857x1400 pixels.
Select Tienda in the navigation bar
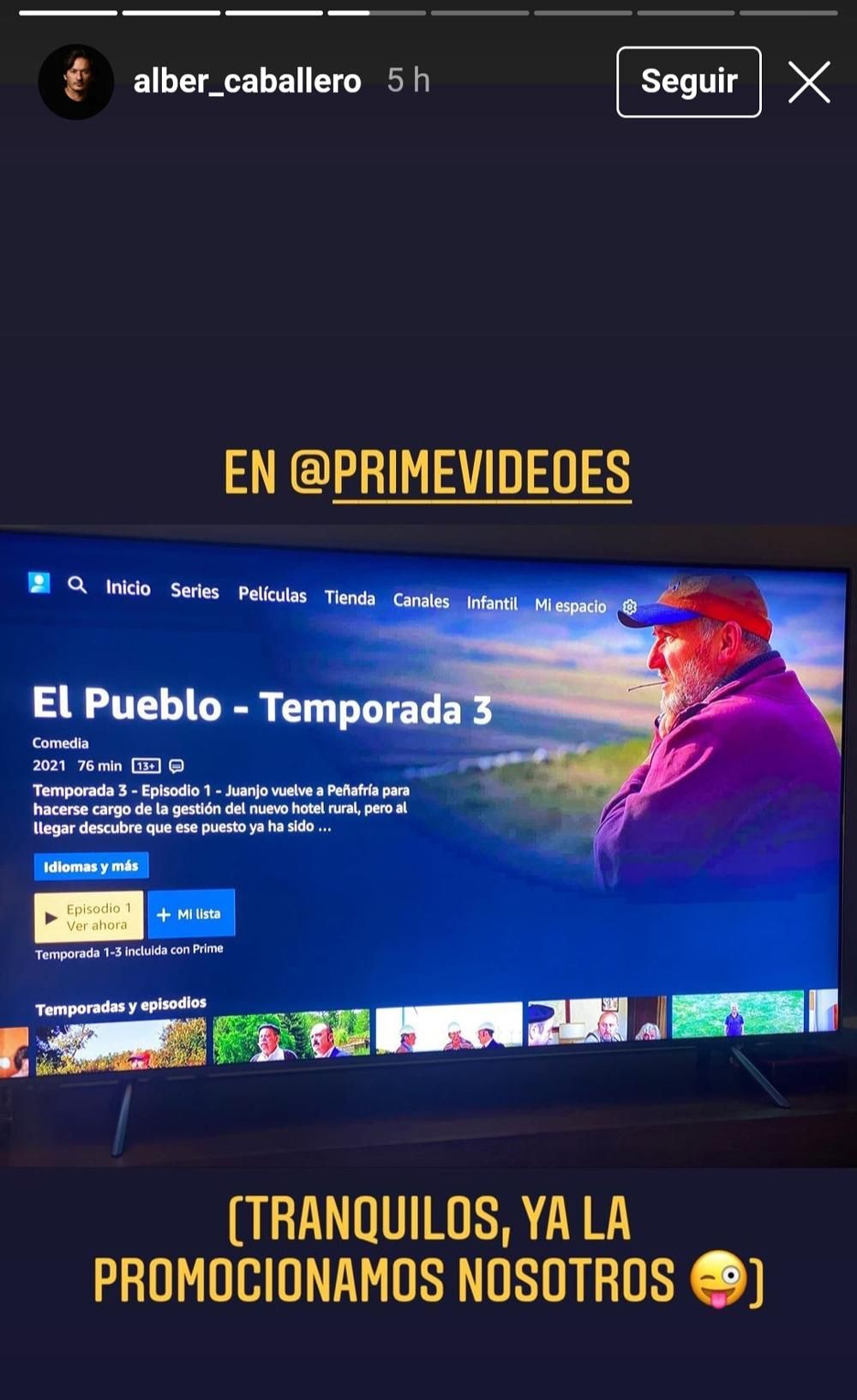[x=351, y=598]
